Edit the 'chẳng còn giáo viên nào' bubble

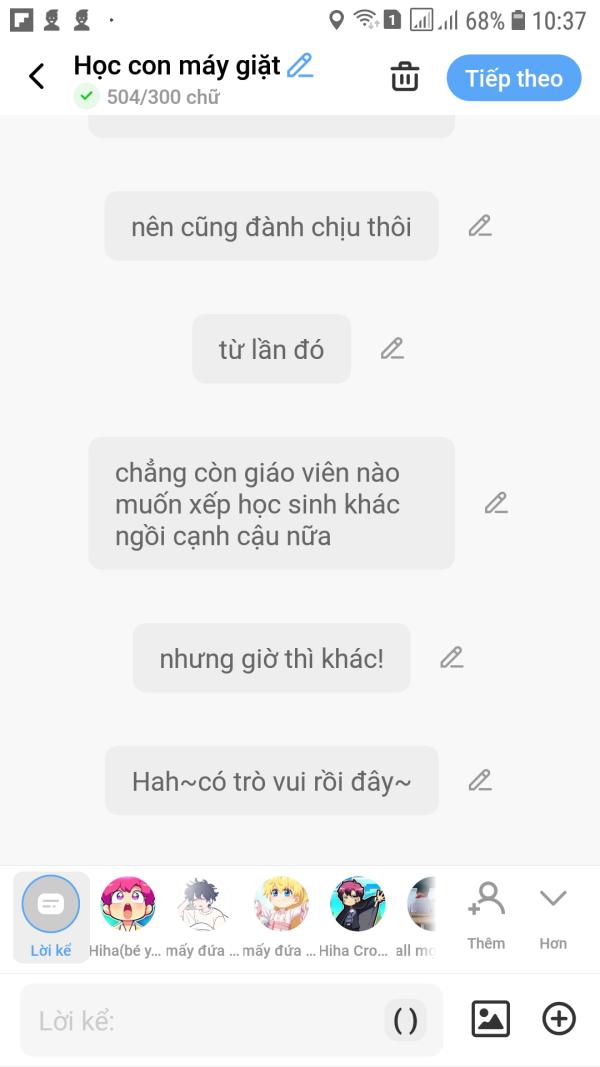pos(497,503)
